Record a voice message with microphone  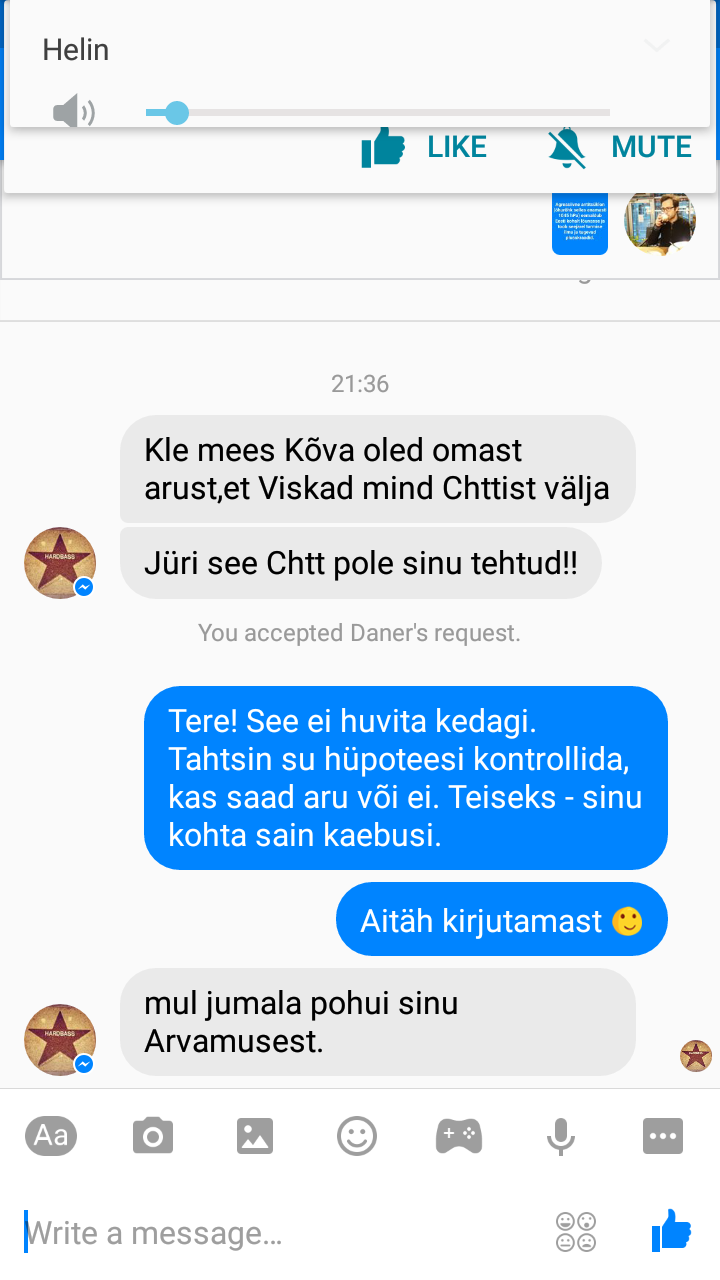tap(561, 1136)
